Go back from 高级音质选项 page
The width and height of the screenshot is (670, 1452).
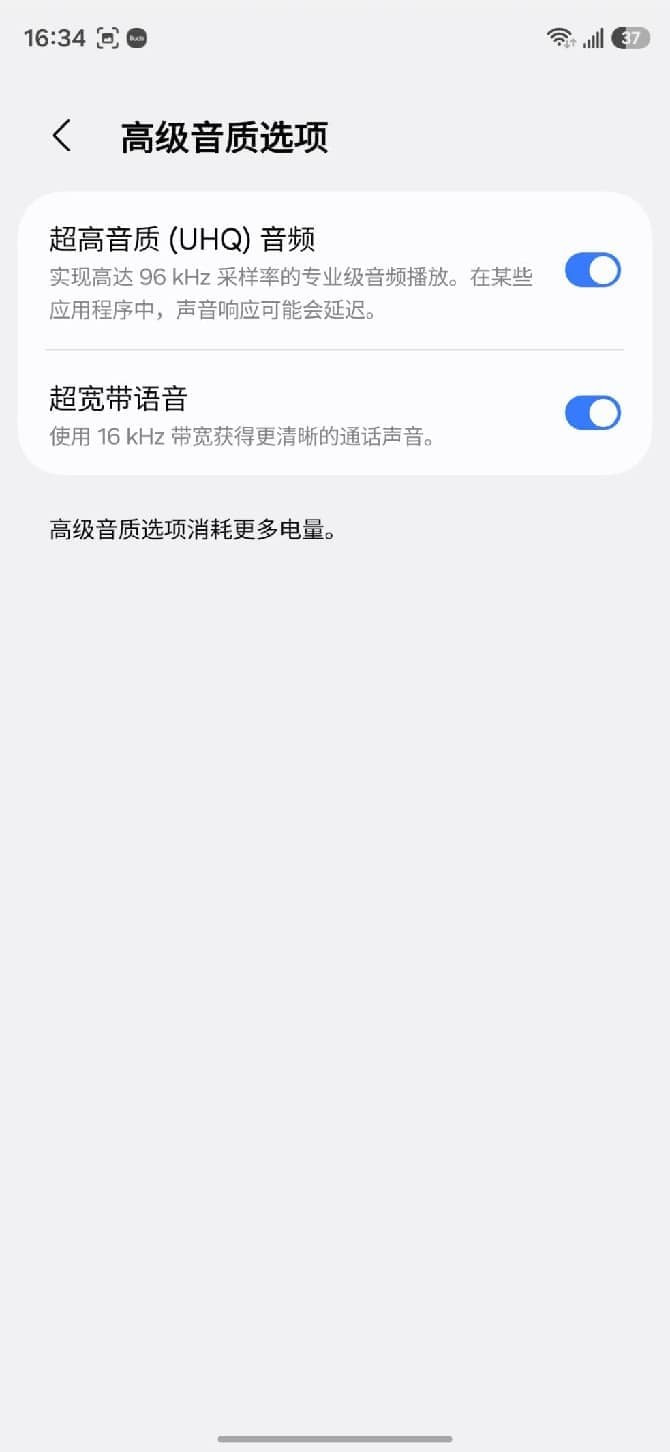tap(62, 136)
